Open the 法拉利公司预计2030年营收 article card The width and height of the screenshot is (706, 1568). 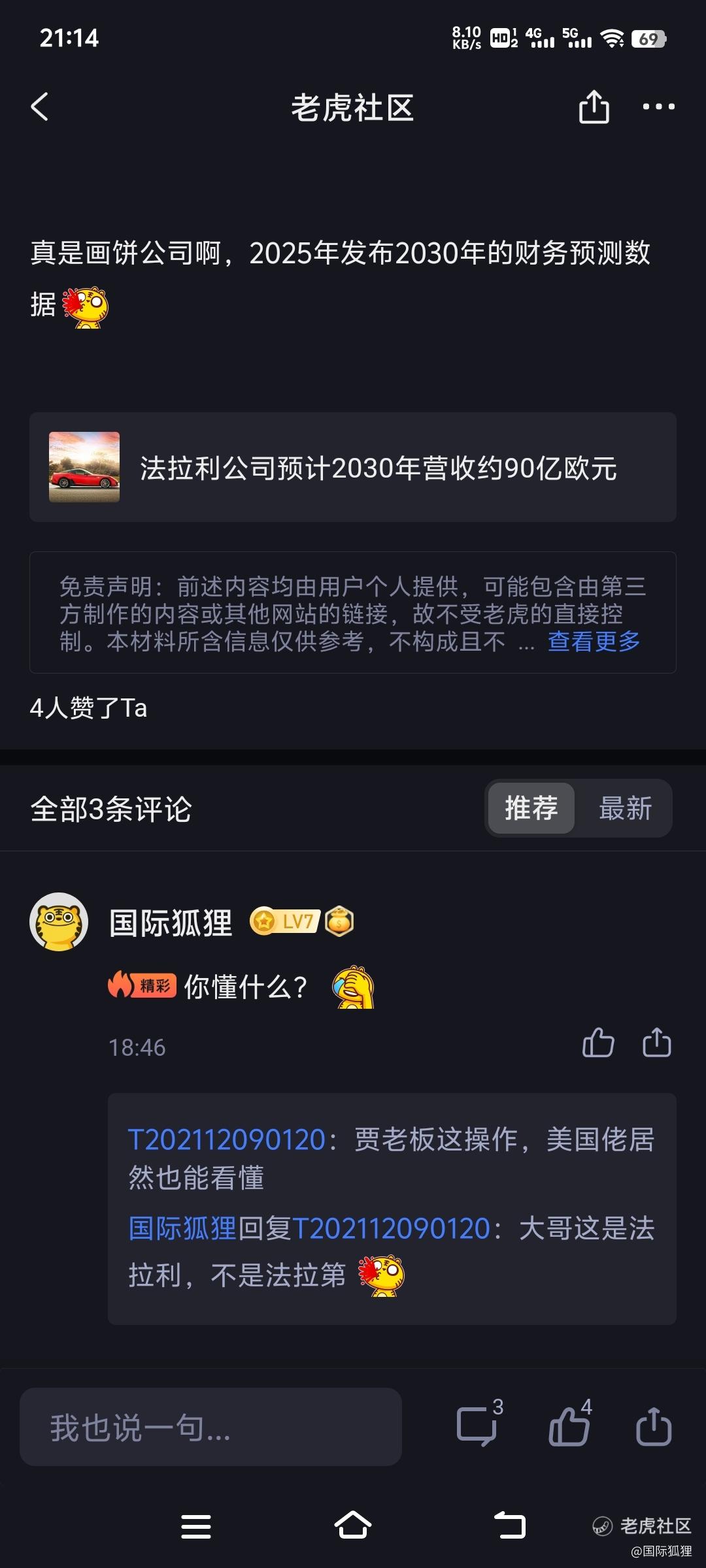coord(353,467)
